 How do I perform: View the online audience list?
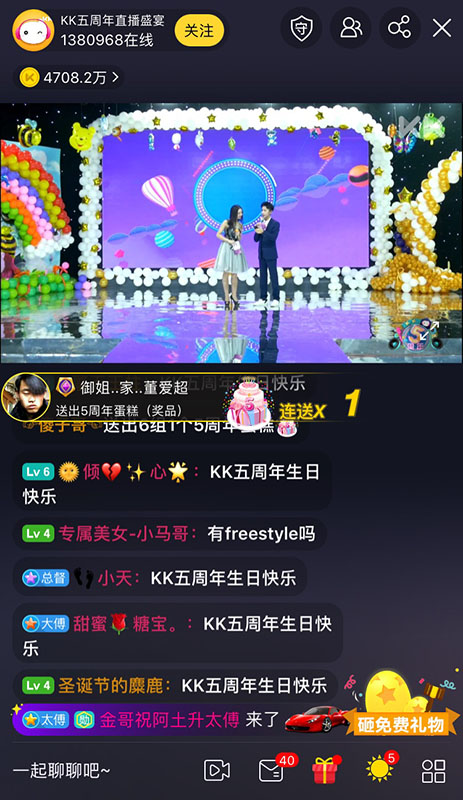[351, 28]
